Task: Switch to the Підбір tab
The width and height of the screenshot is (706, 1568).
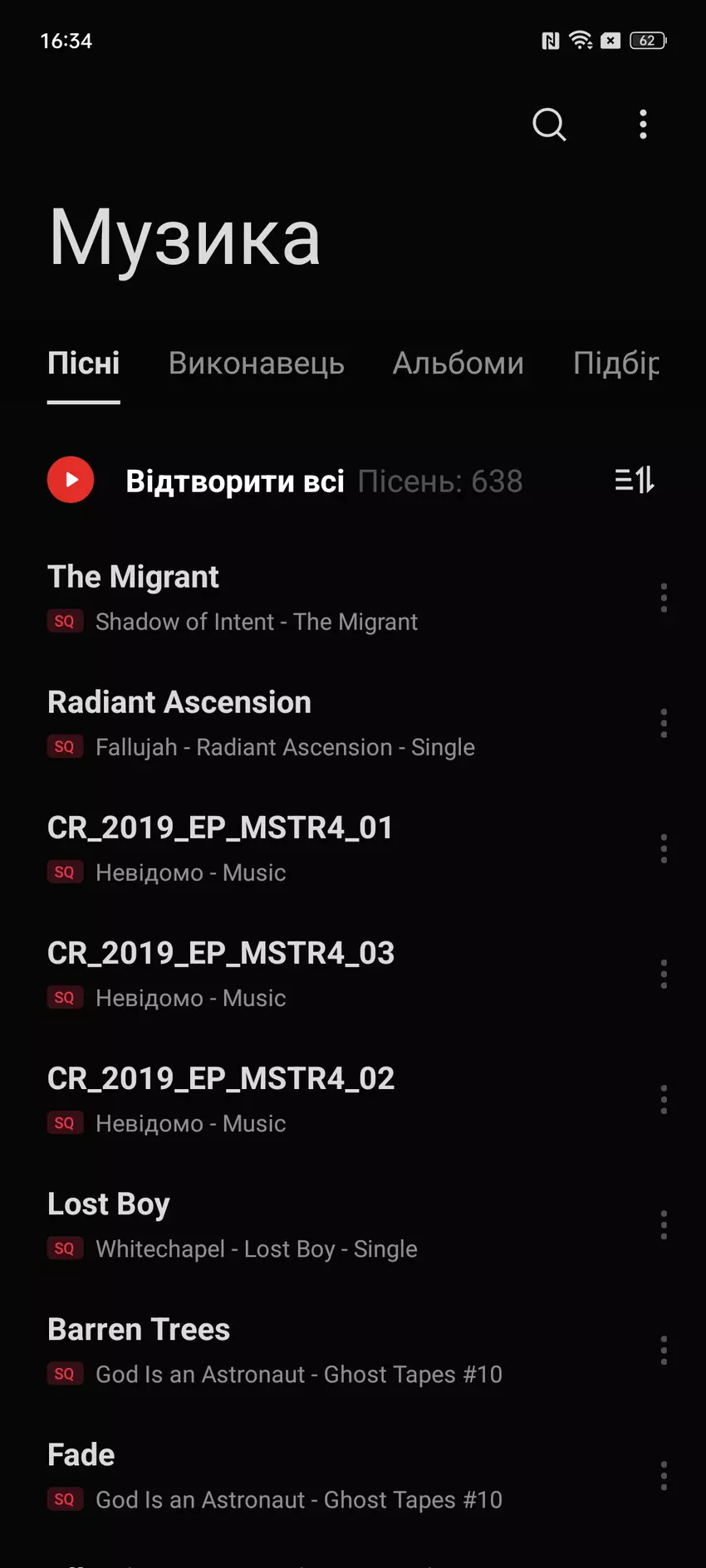Action: 615,364
